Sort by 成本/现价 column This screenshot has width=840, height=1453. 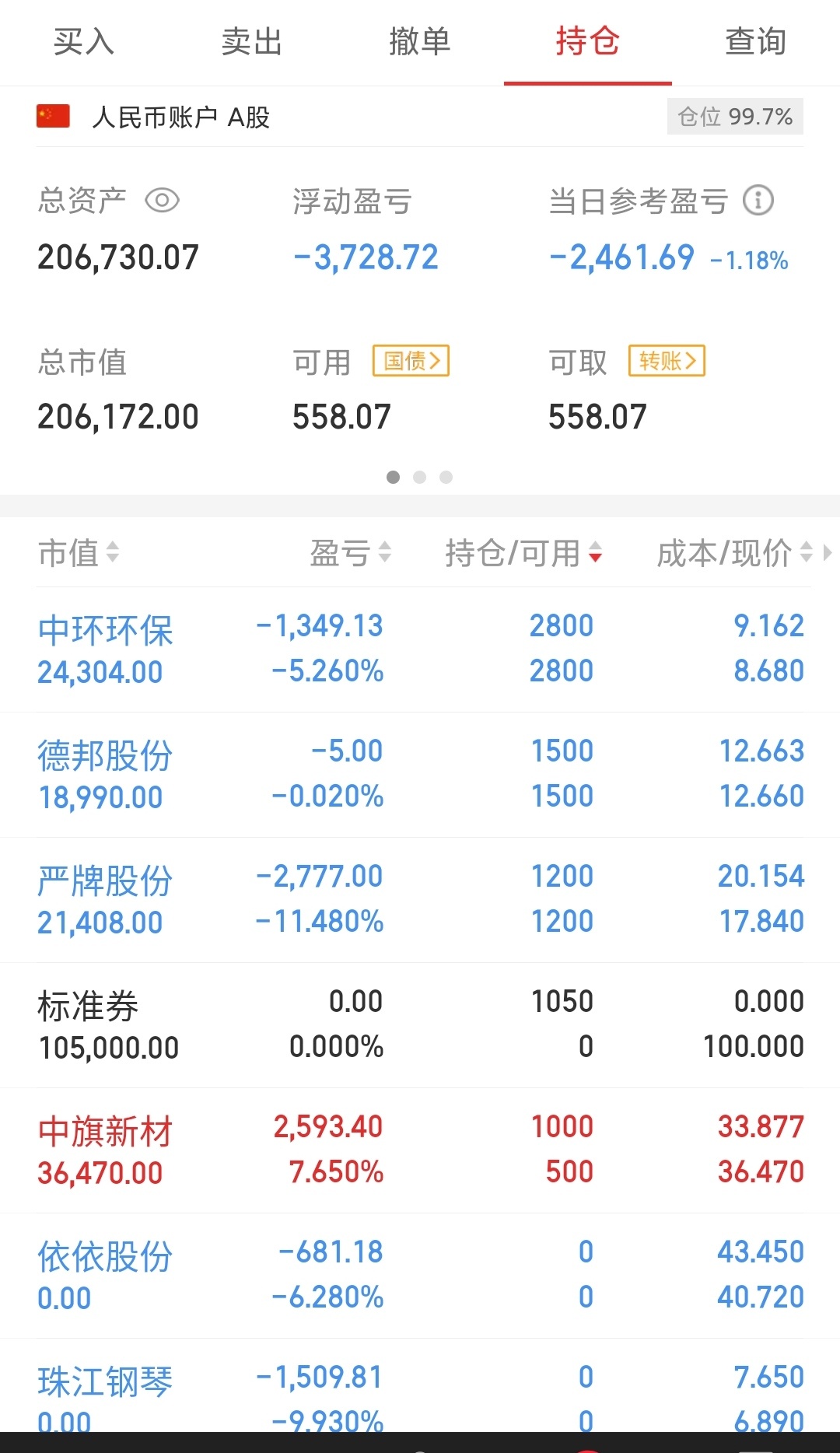click(735, 553)
